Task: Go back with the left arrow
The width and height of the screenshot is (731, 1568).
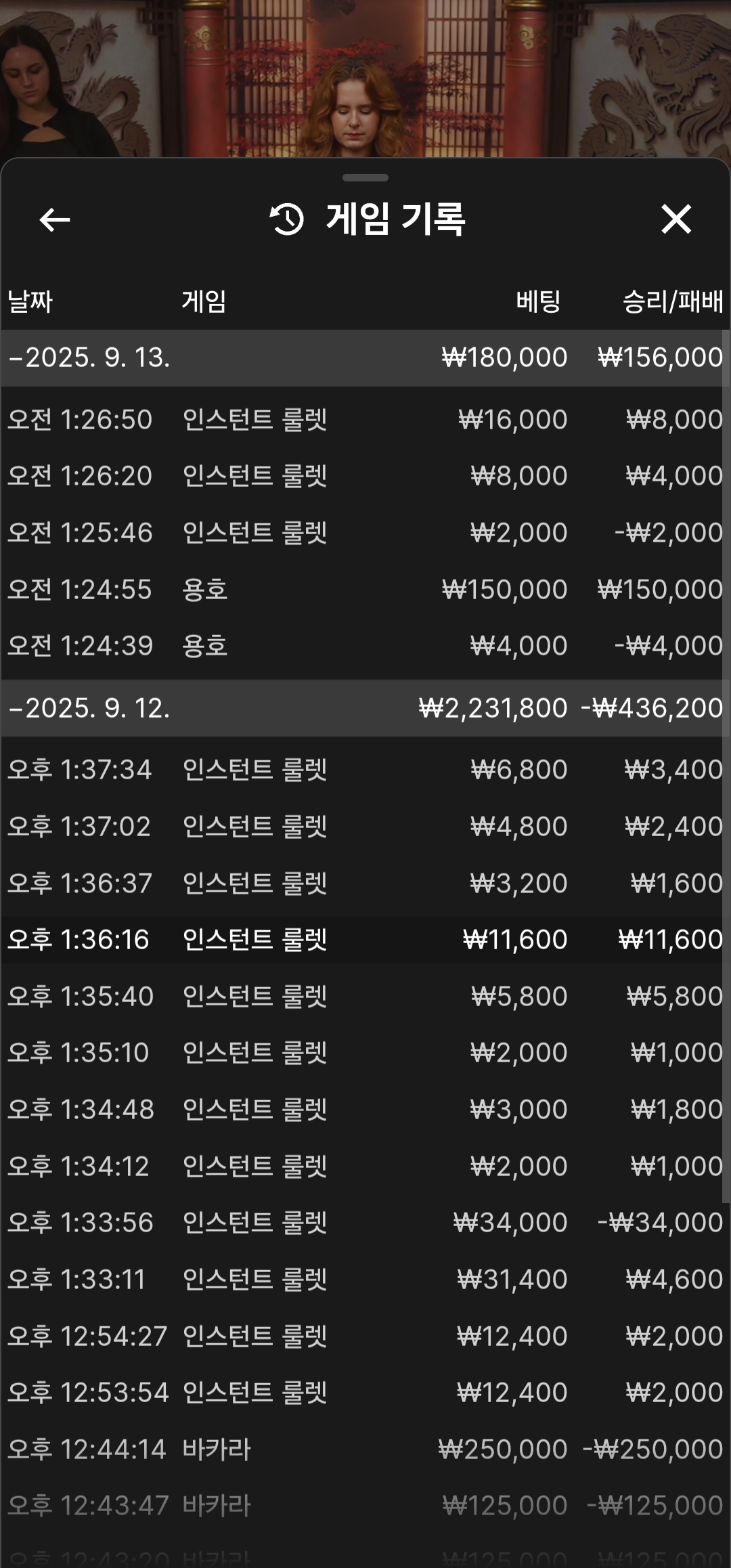Action: pos(55,219)
